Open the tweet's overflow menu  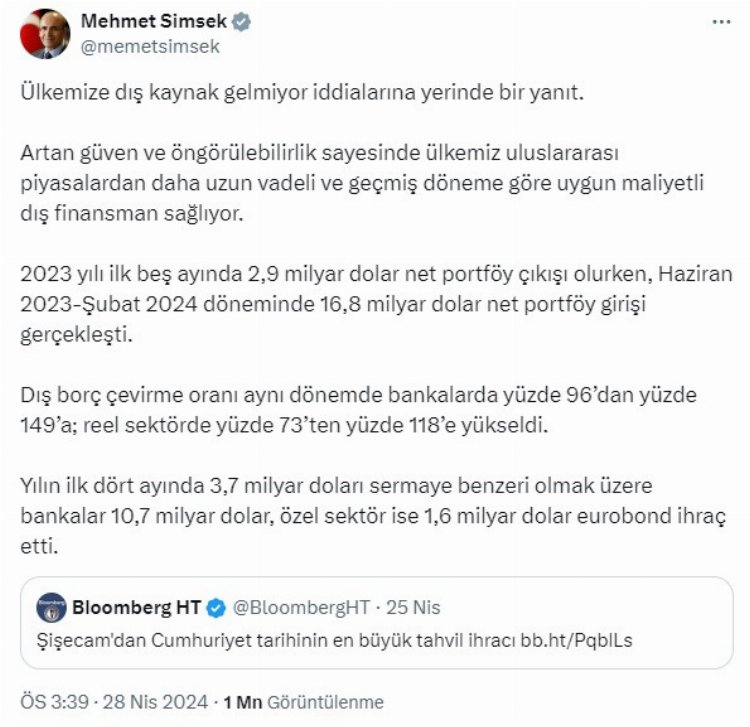[x=720, y=22]
